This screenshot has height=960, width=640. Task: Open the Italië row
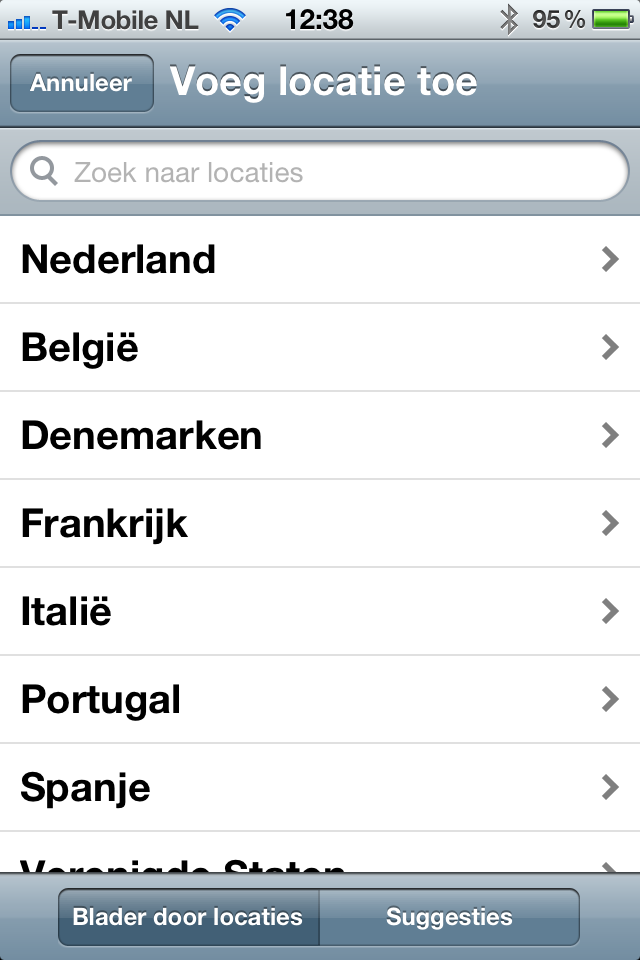[320, 612]
